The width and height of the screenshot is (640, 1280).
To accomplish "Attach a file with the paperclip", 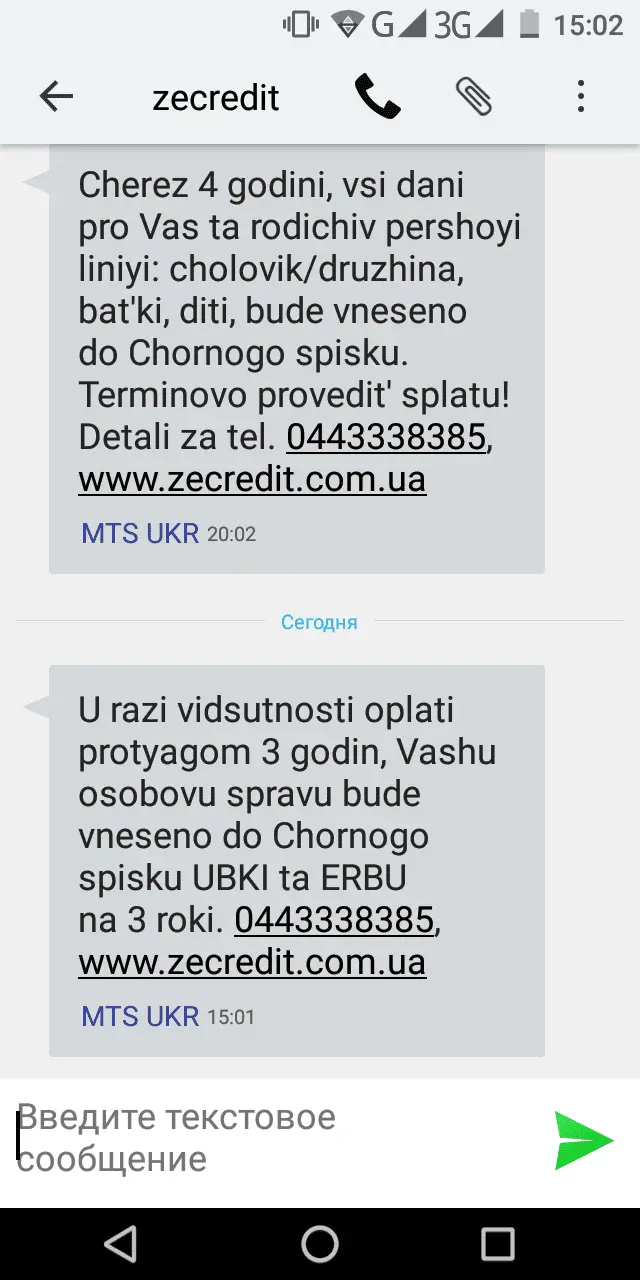I will point(473,96).
